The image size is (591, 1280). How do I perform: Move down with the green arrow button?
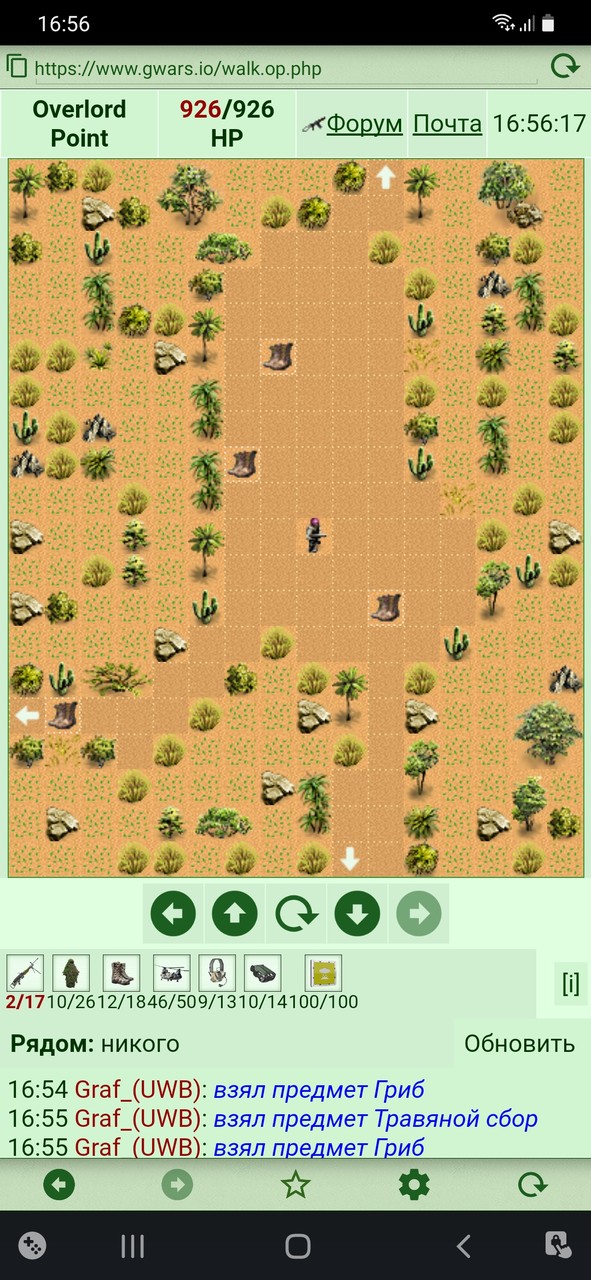point(357,913)
